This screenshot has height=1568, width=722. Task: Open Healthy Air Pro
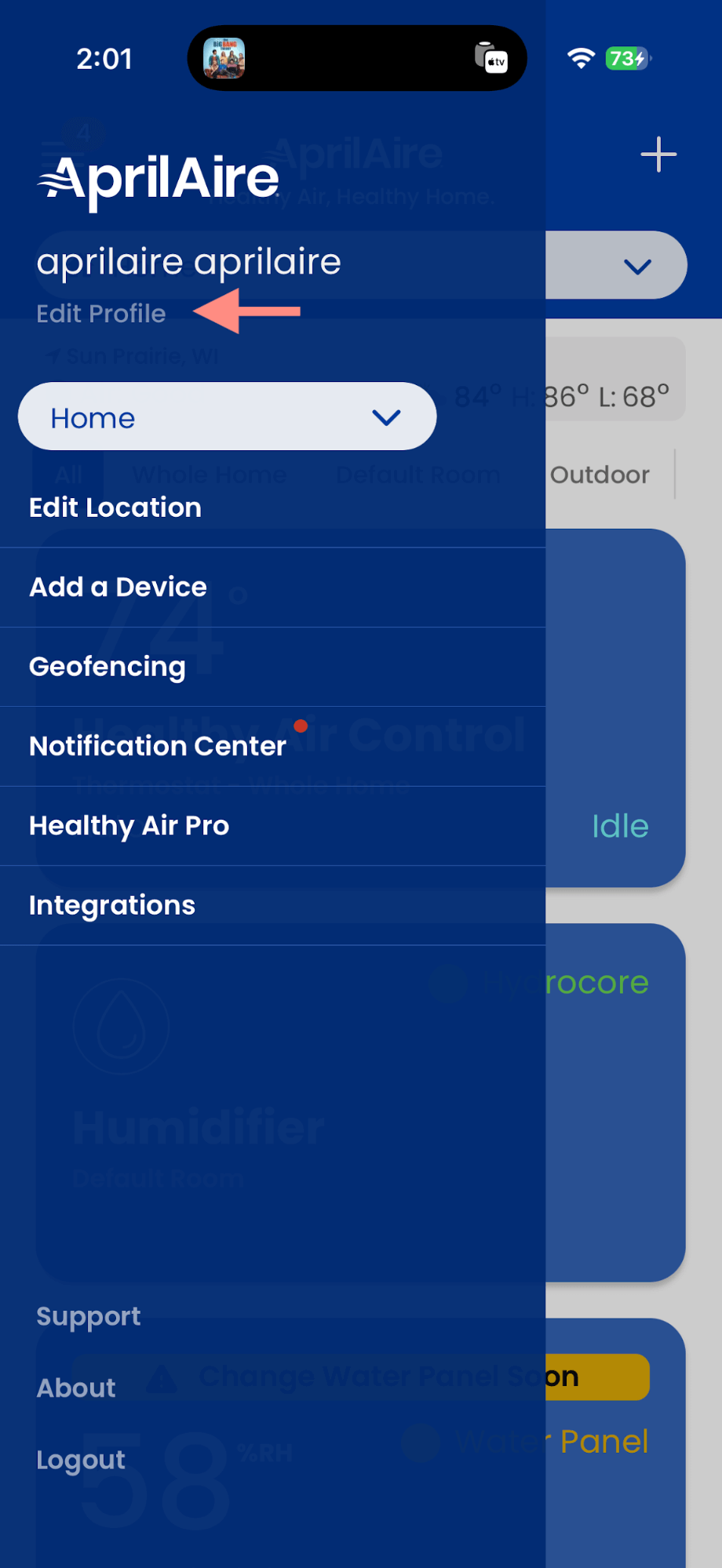pos(129,826)
